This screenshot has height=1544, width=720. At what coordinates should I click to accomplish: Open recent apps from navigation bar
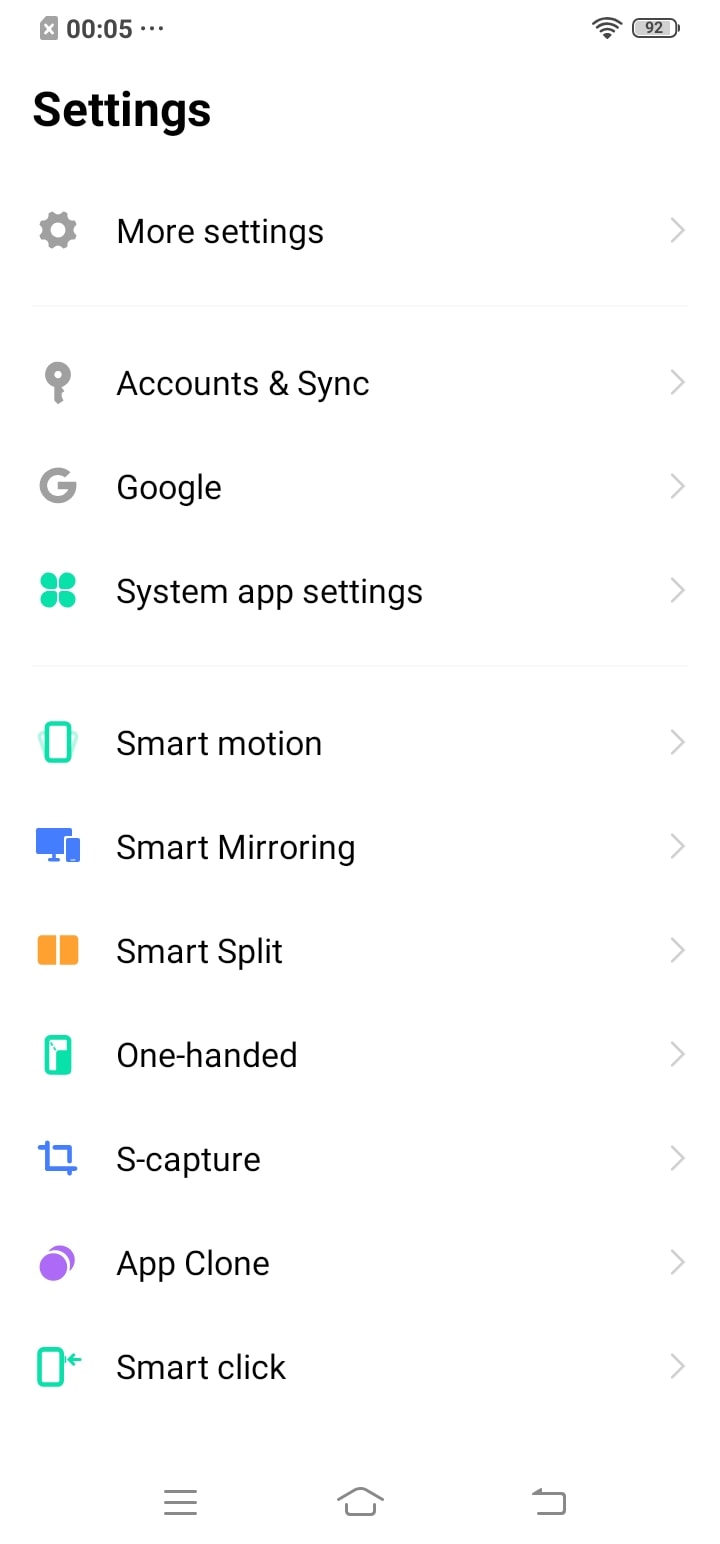pyautogui.click(x=180, y=1501)
